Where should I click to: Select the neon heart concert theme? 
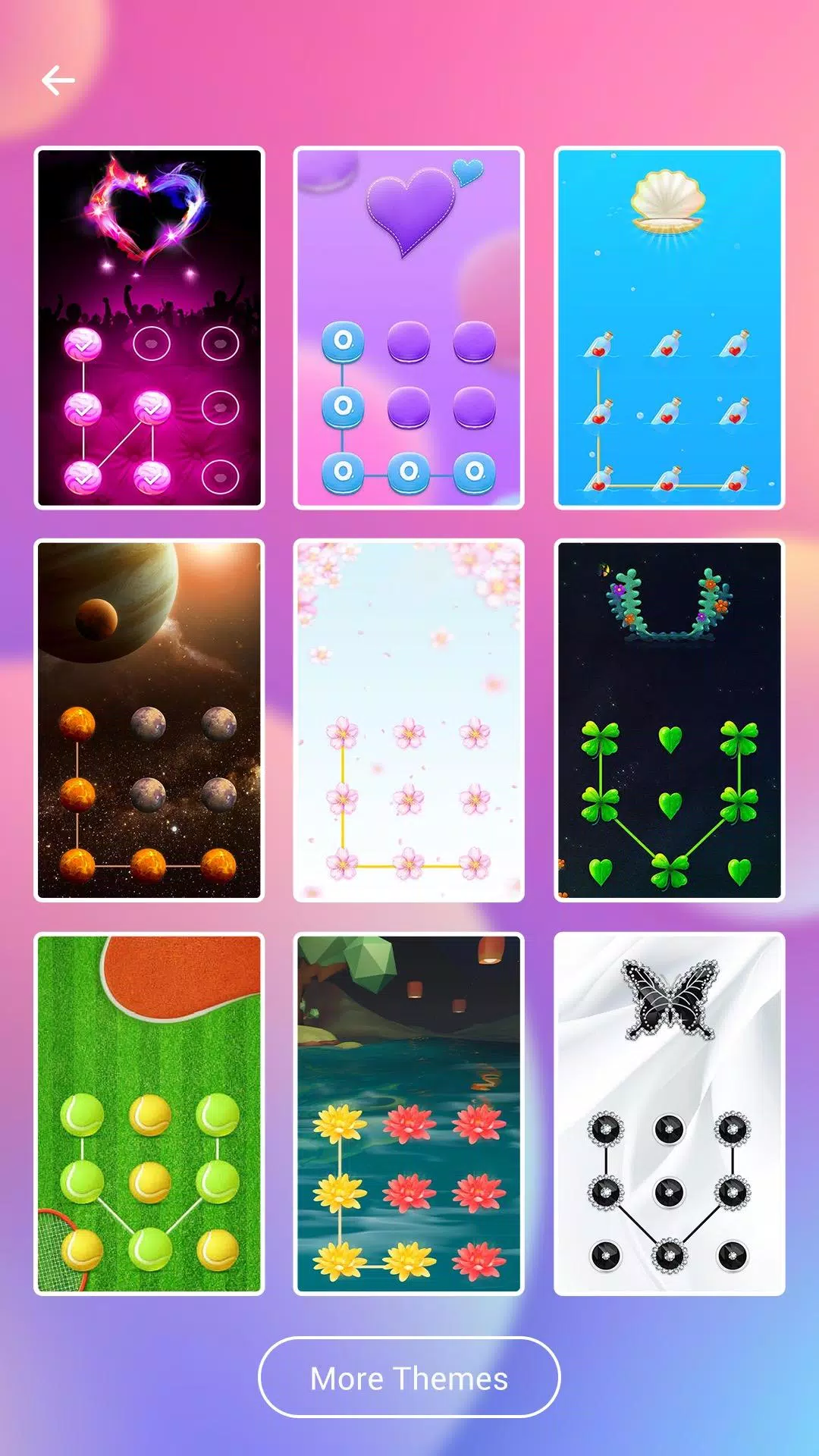coord(149,328)
